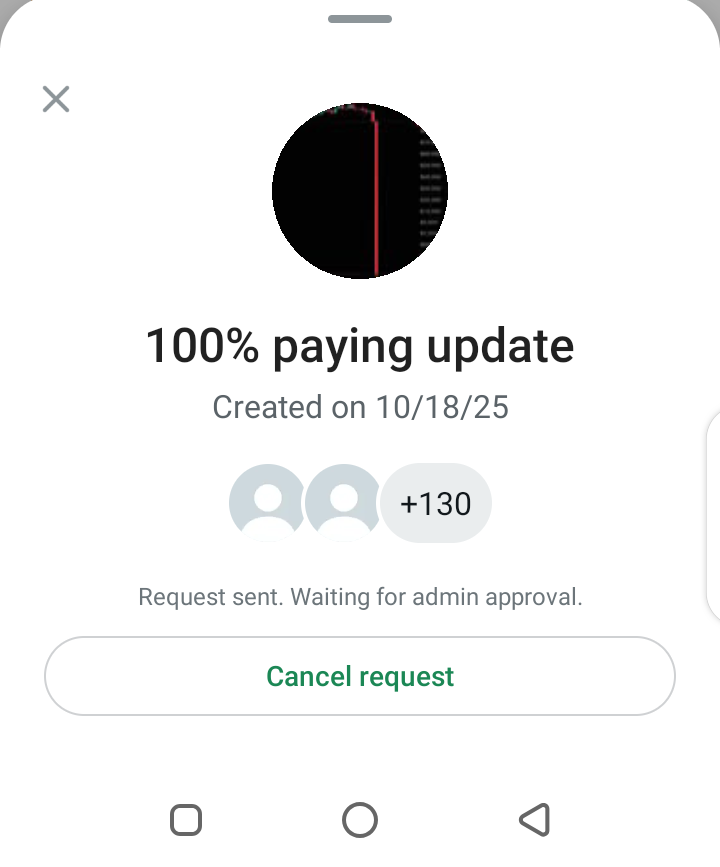Viewport: 720px width, 867px height.
Task: Close the group info sheet
Action: point(56,99)
